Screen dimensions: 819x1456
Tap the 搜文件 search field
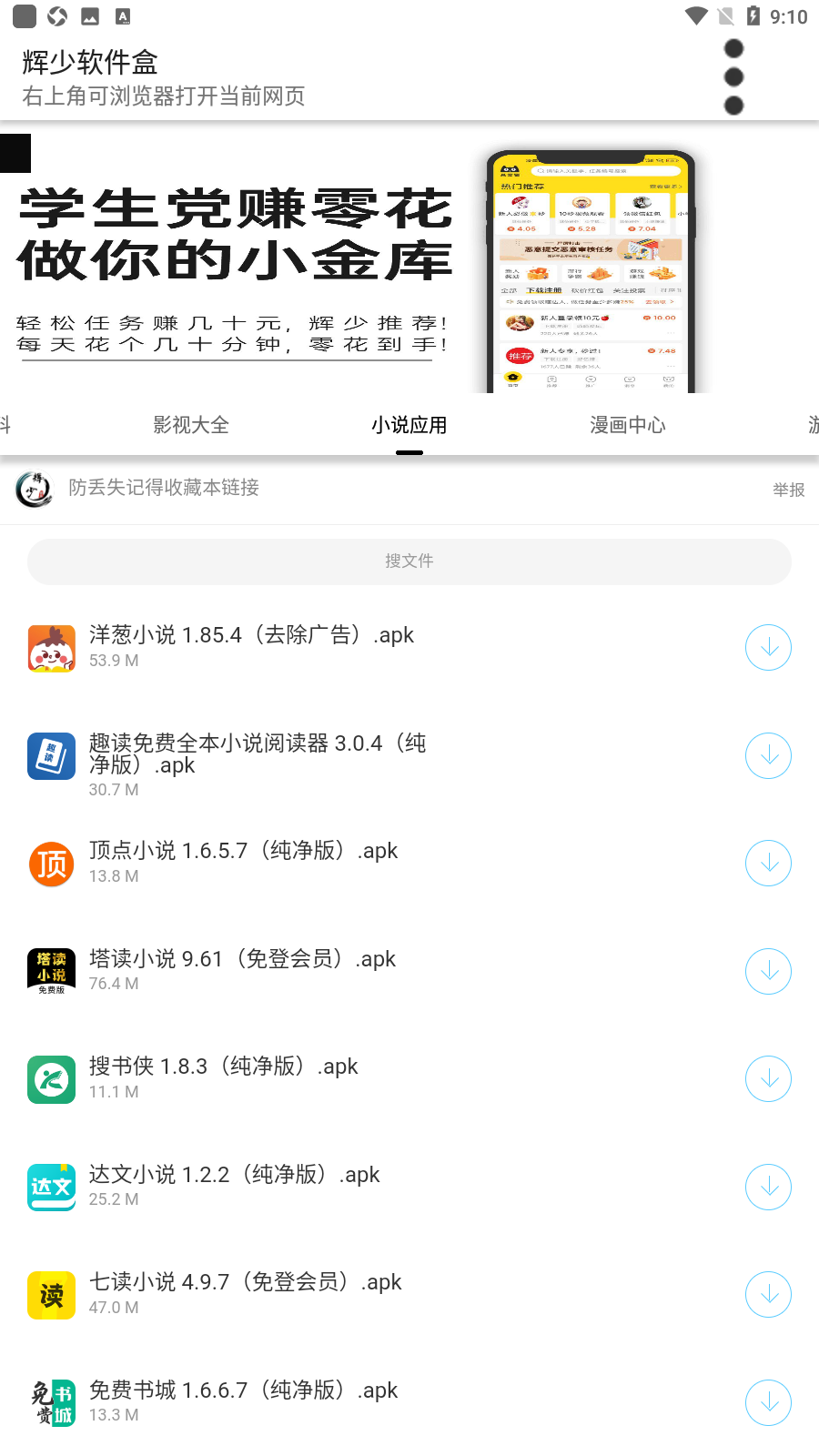(x=409, y=561)
